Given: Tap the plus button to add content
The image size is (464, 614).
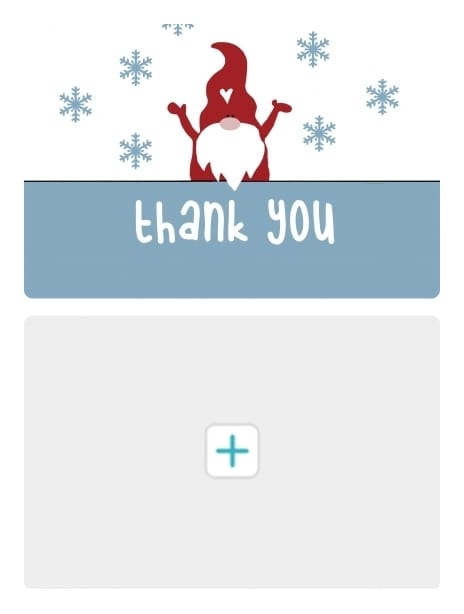Looking at the screenshot, I should pyautogui.click(x=232, y=451).
